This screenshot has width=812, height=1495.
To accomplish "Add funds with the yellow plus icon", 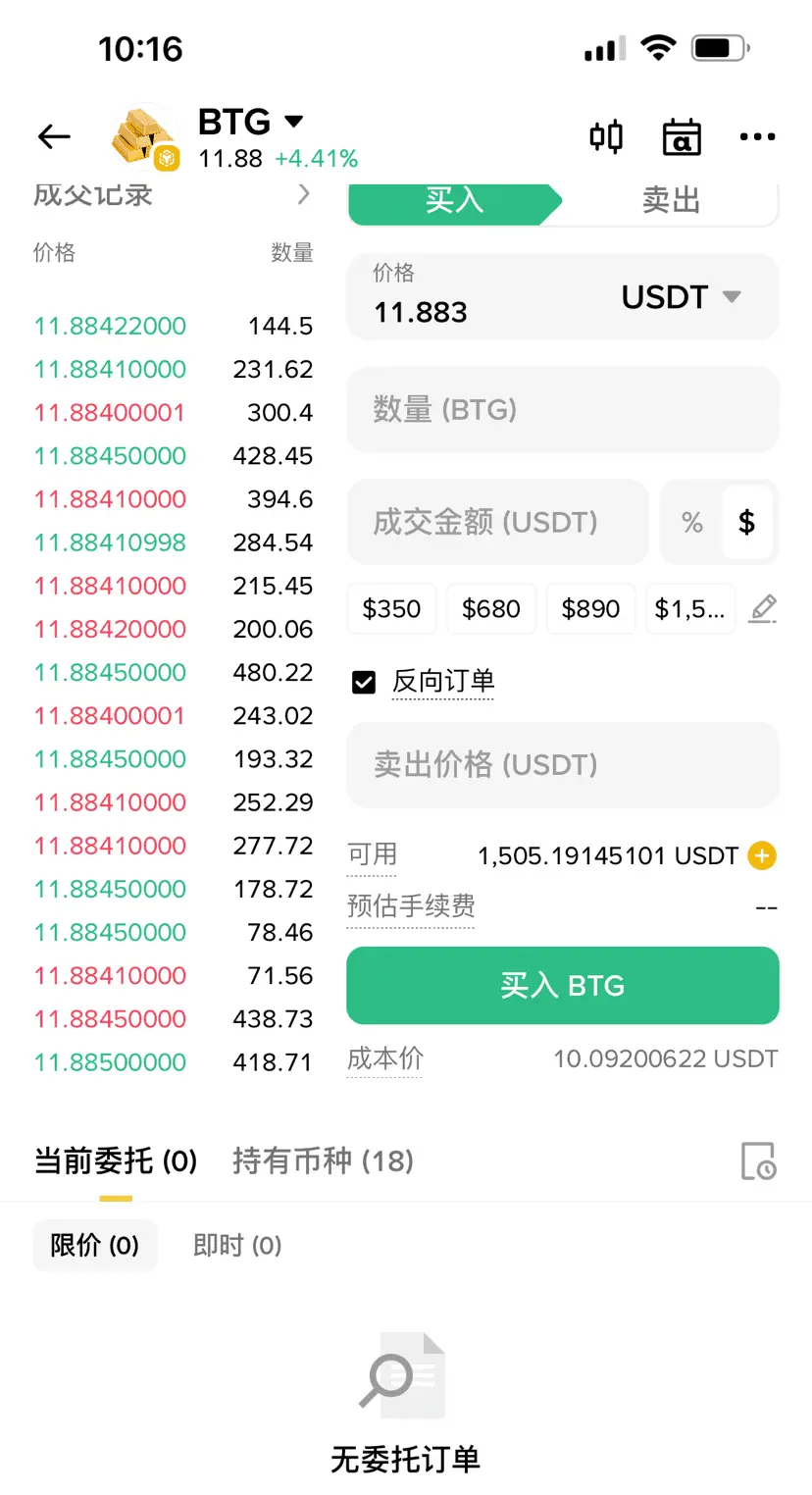I will [762, 856].
